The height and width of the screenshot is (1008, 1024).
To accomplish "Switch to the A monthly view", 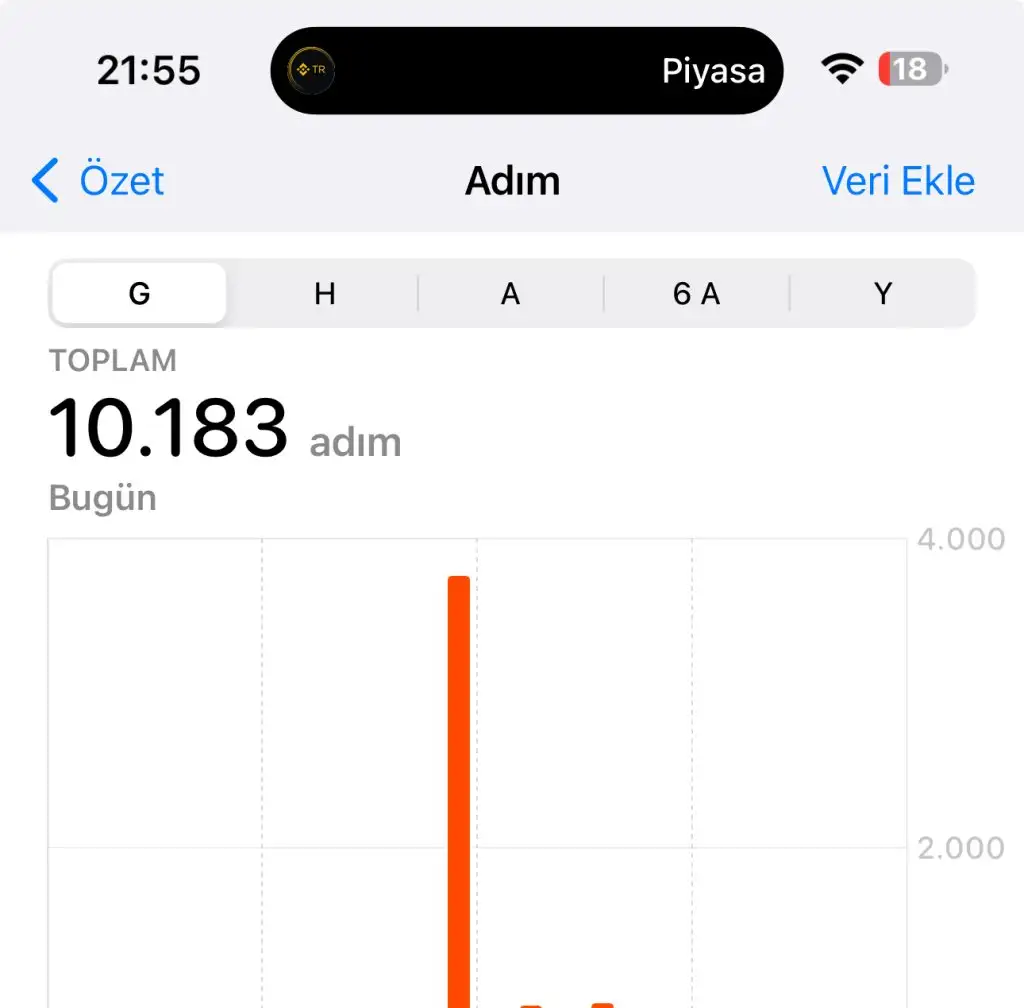I will click(x=510, y=293).
